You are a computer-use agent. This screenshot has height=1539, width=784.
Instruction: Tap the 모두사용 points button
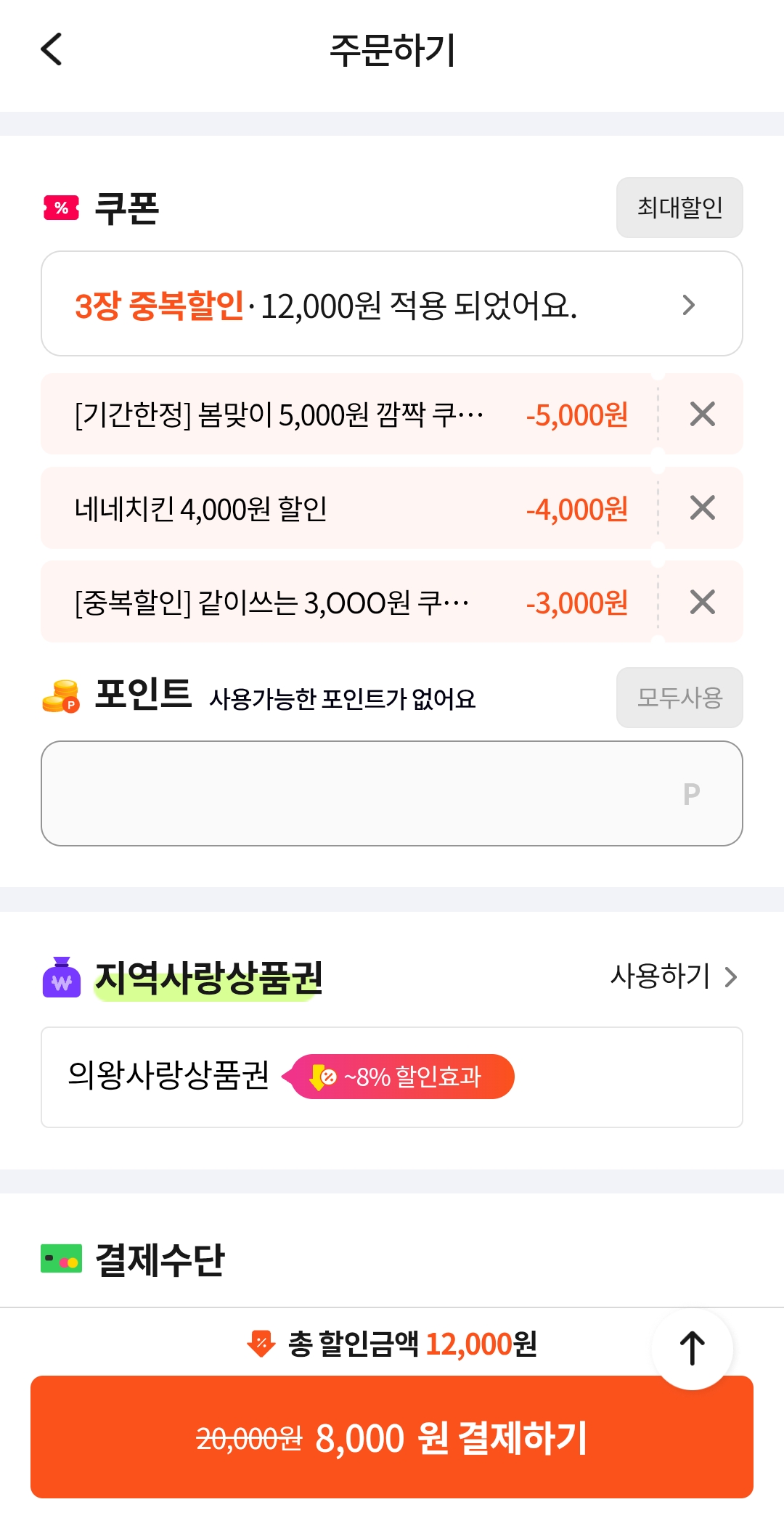pyautogui.click(x=679, y=698)
